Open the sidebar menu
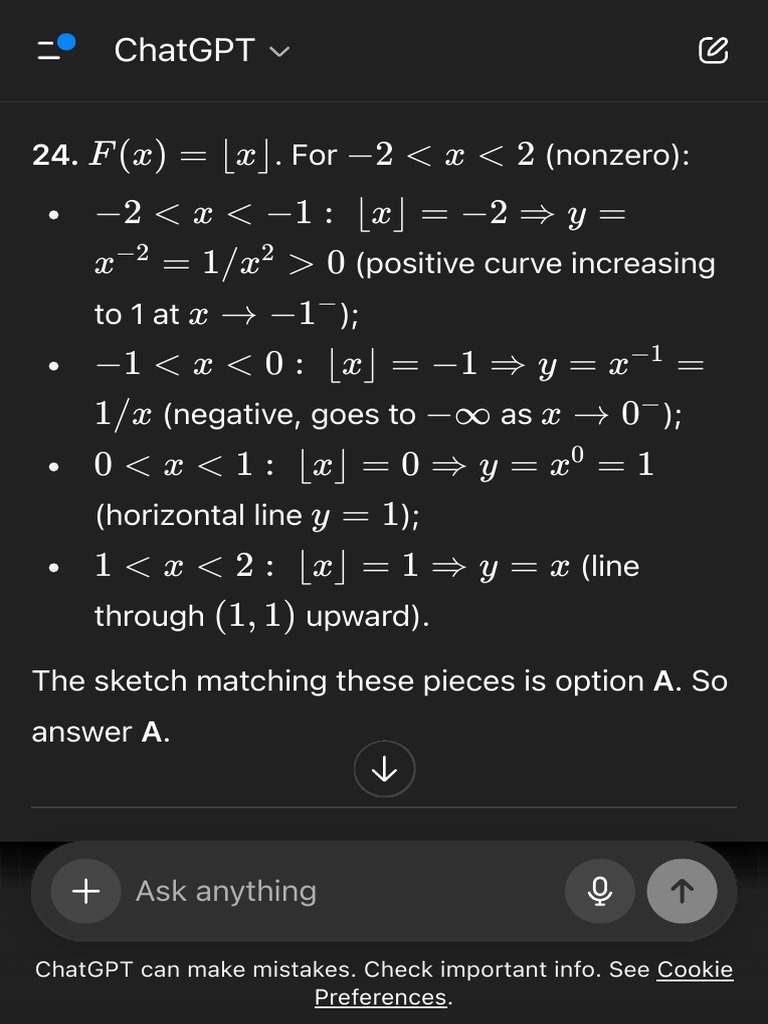The image size is (768, 1024). pyautogui.click(x=56, y=49)
